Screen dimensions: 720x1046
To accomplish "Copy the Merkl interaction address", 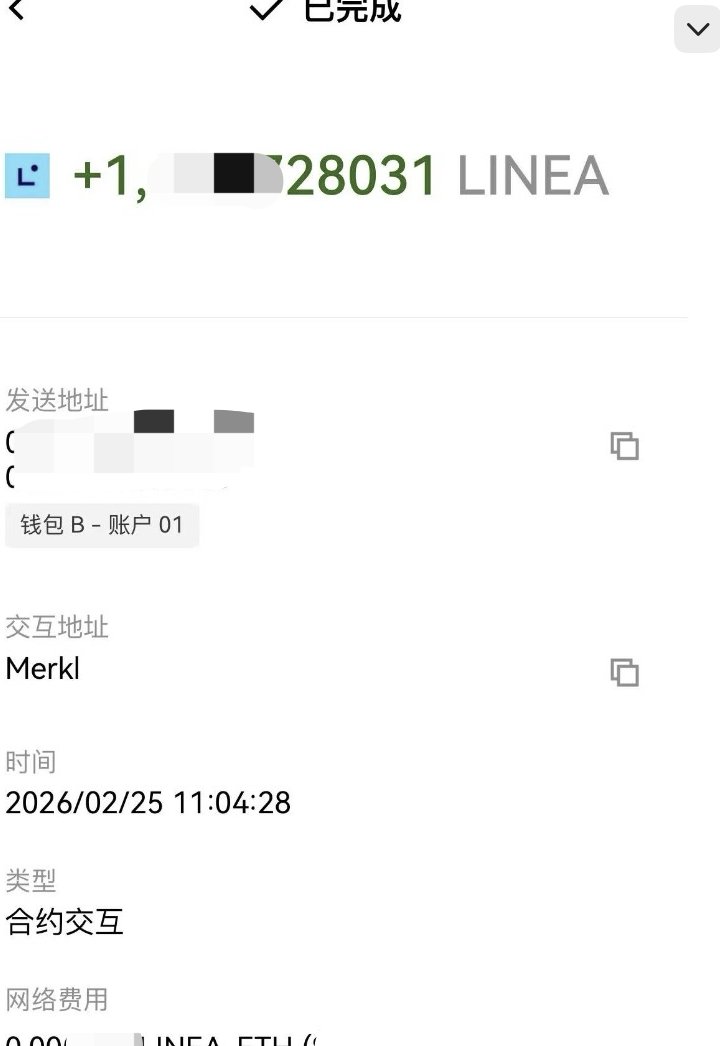I will 624,672.
